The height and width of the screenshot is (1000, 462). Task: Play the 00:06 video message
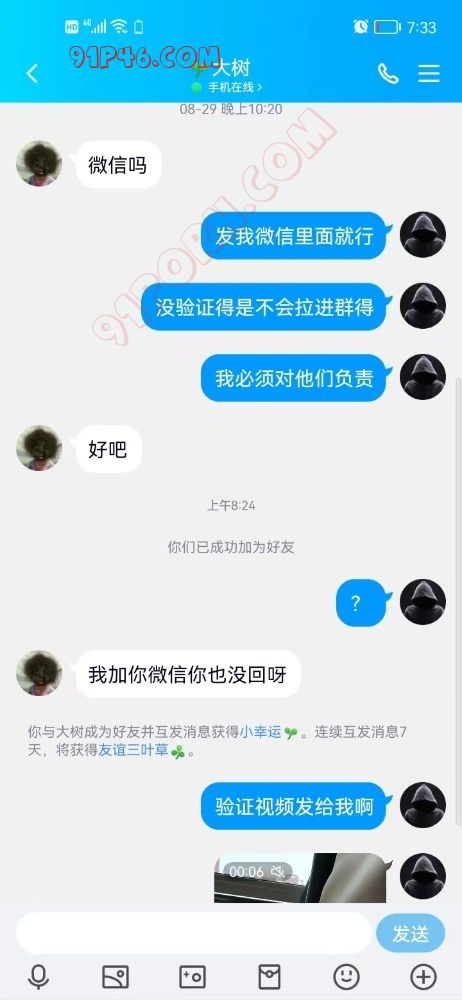click(300, 878)
